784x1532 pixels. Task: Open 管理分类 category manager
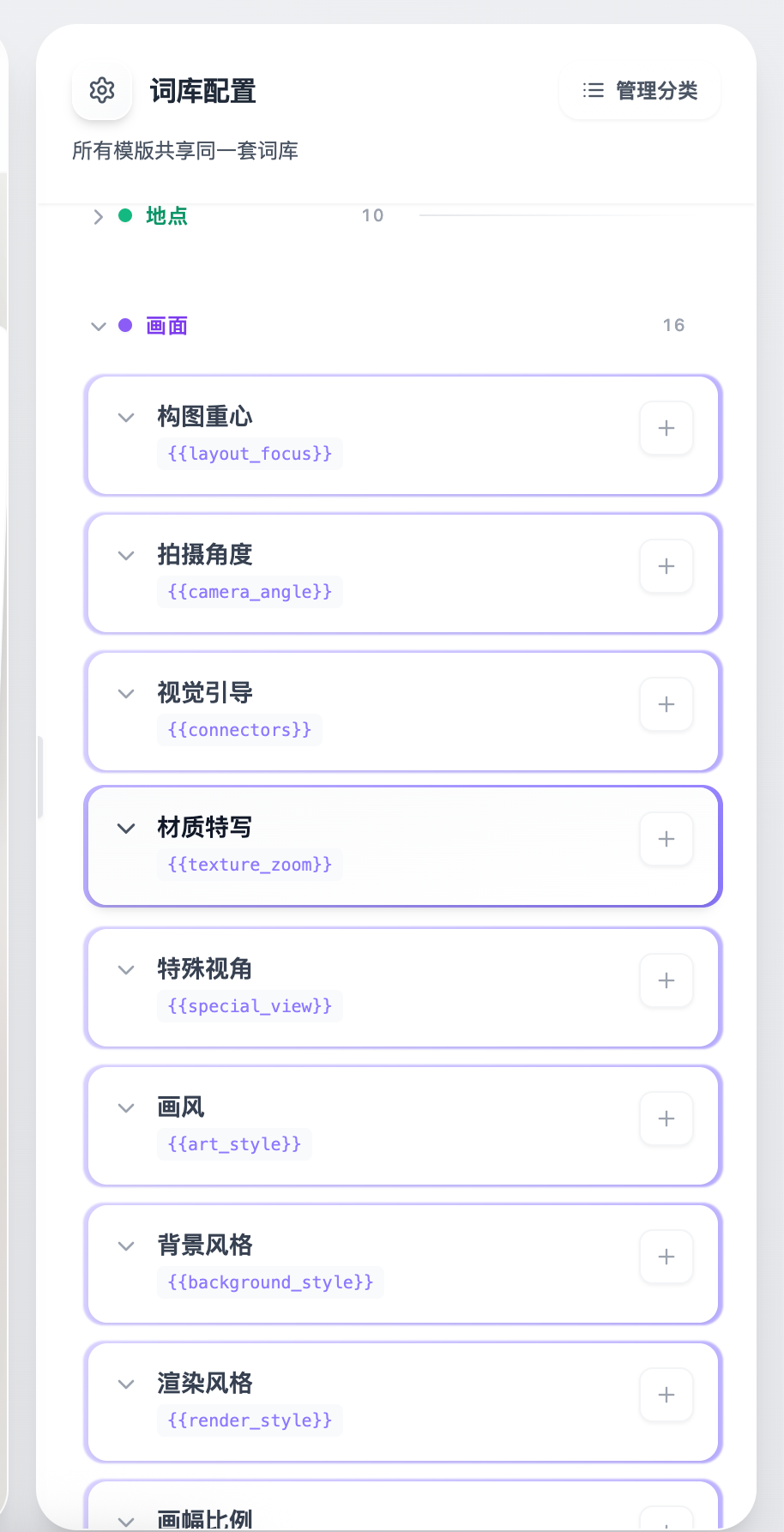pos(640,90)
